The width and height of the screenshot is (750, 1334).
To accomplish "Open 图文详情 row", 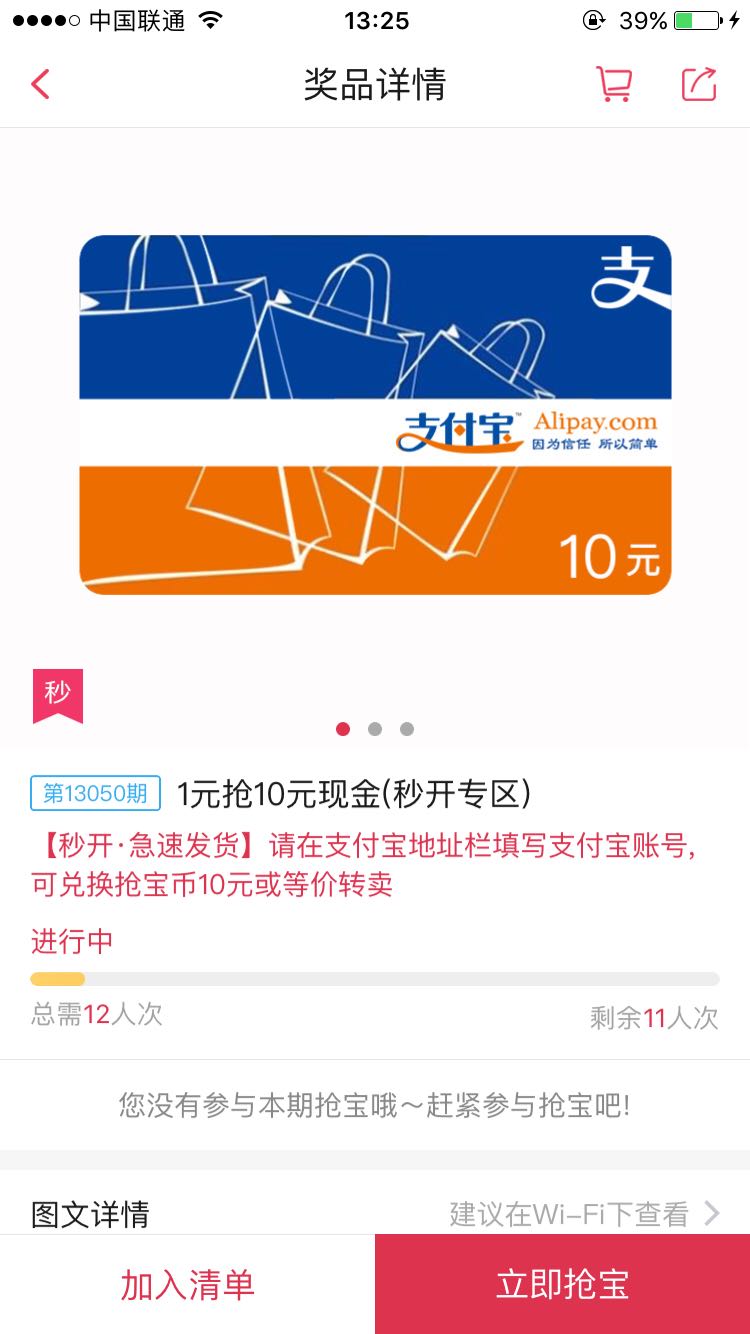I will (375, 1213).
